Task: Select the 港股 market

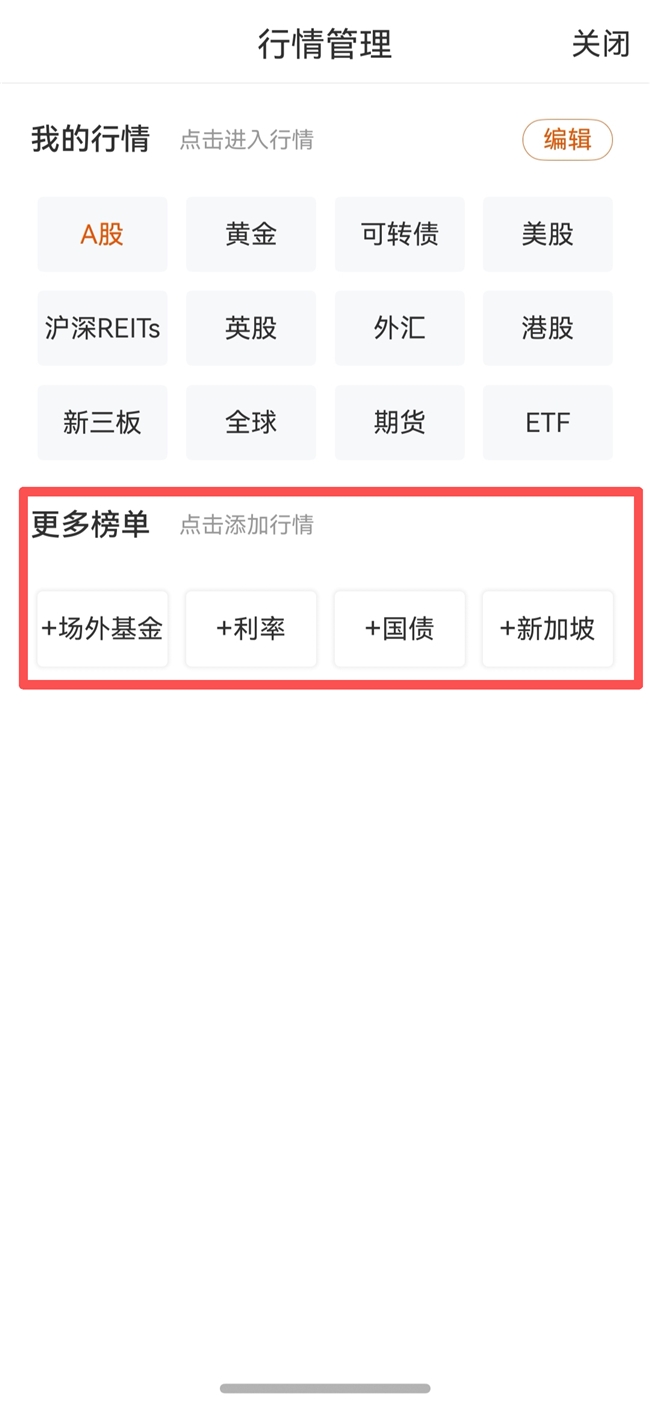Action: (547, 328)
